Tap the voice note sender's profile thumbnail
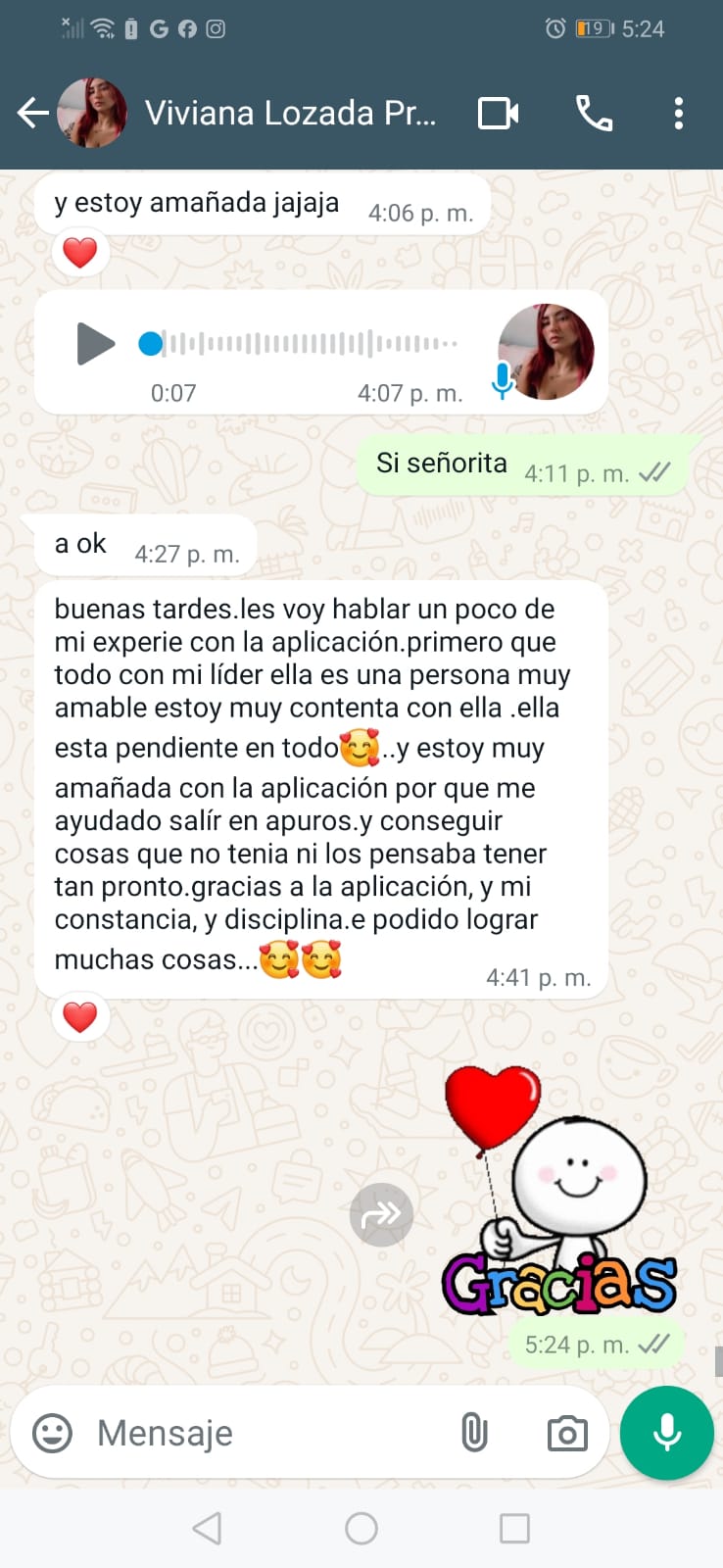This screenshot has width=723, height=1568. 545,351
